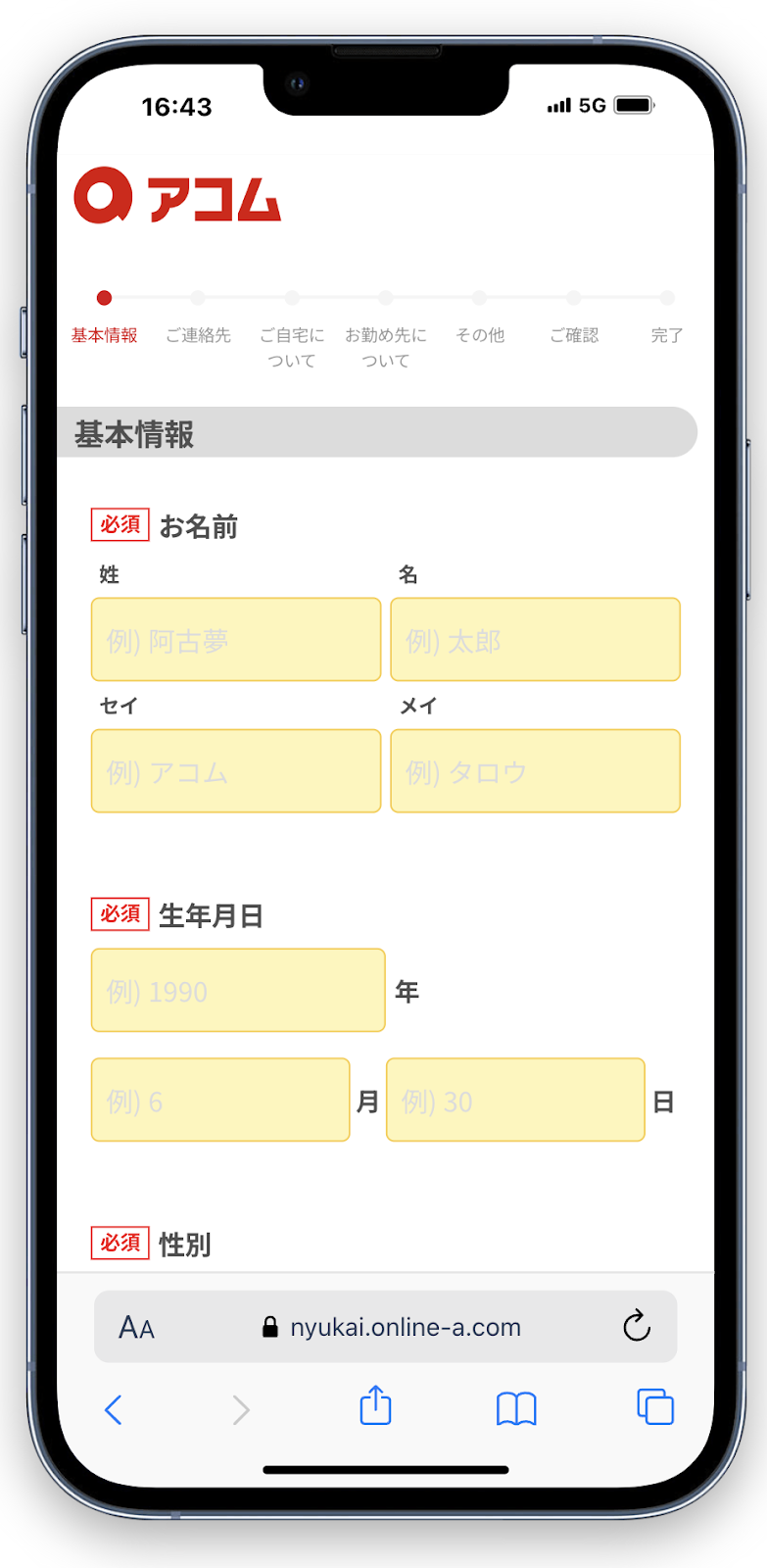Tap the 姓 (last name) kanji field
Screen dimensions: 767x1568
[236, 640]
